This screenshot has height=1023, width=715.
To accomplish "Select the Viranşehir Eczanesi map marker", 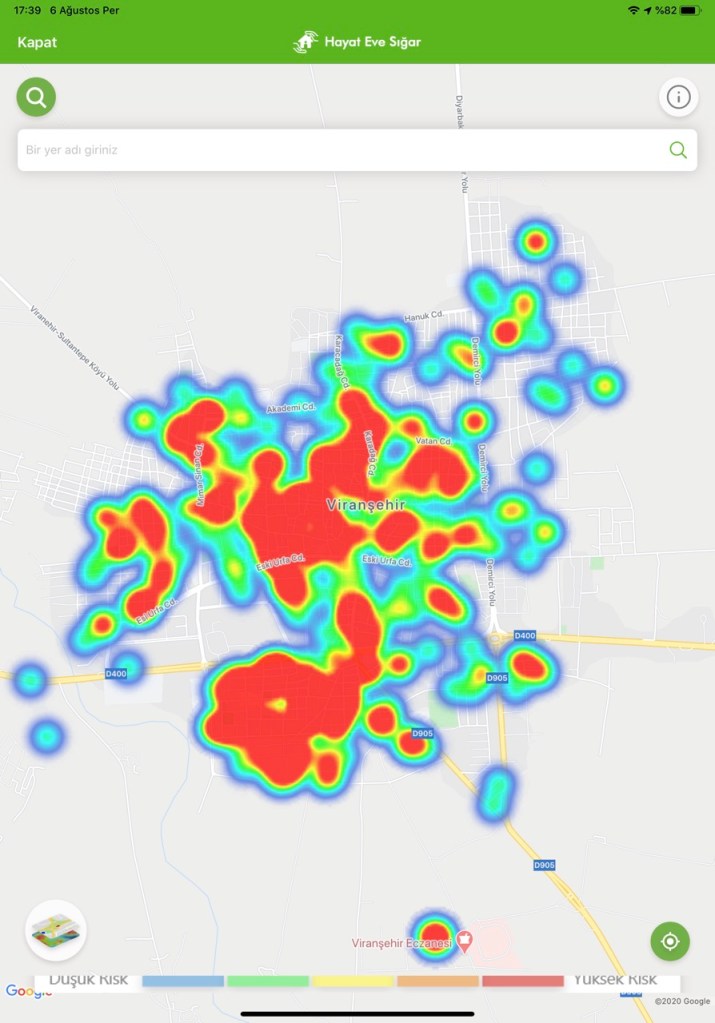I will click(465, 941).
